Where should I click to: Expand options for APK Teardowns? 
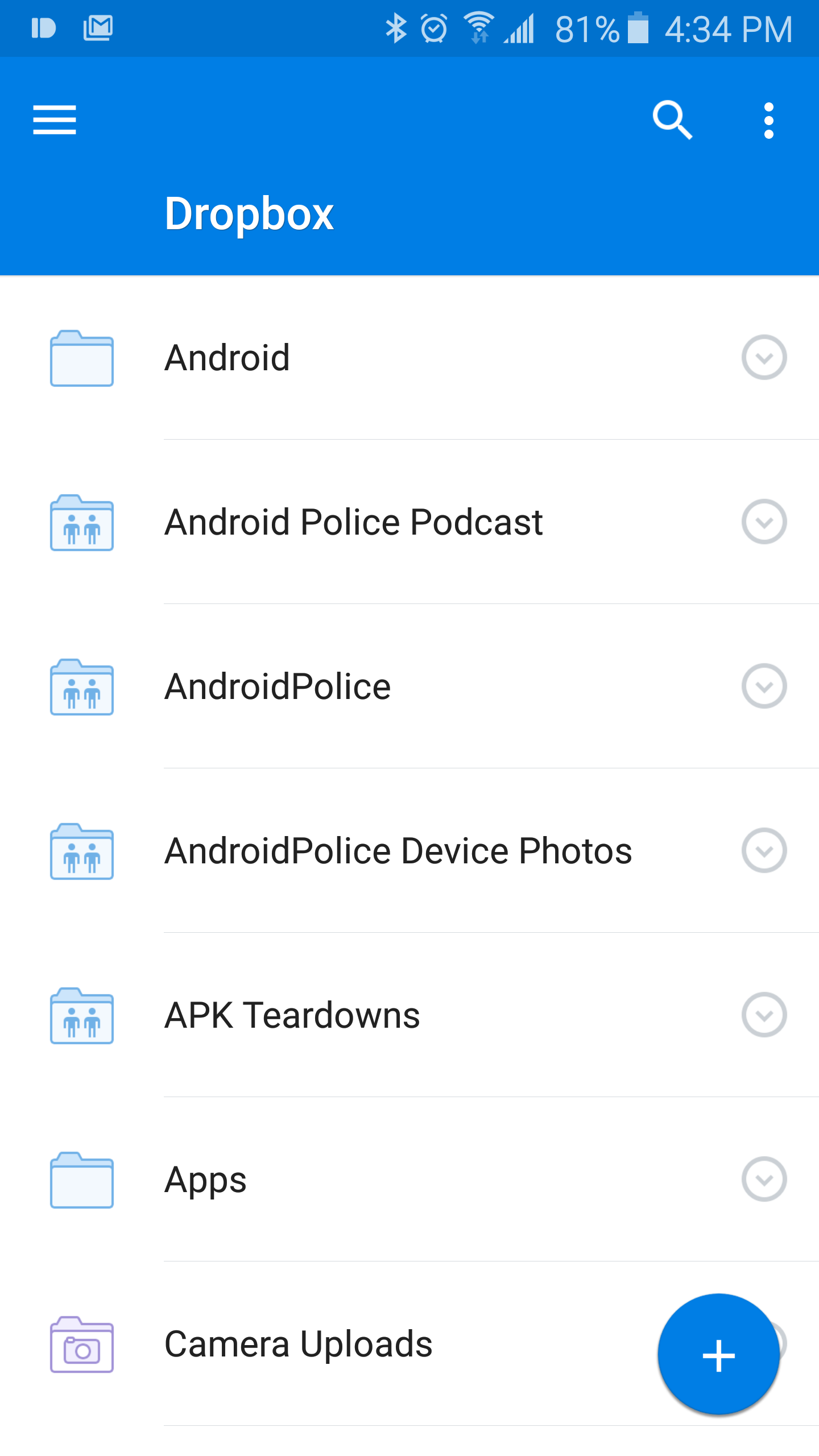coord(764,1015)
